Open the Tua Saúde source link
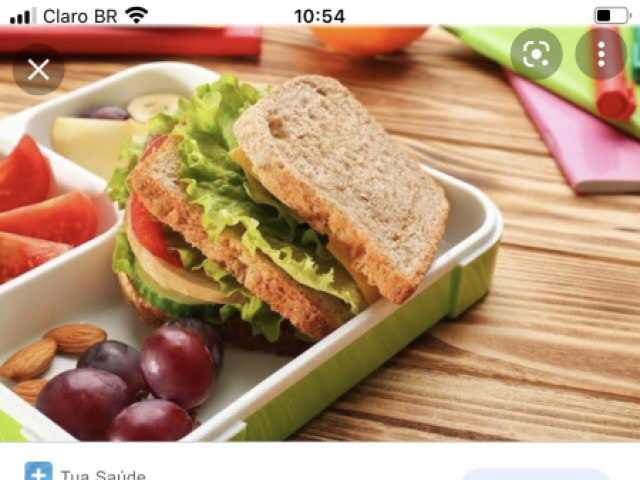 pyautogui.click(x=102, y=474)
